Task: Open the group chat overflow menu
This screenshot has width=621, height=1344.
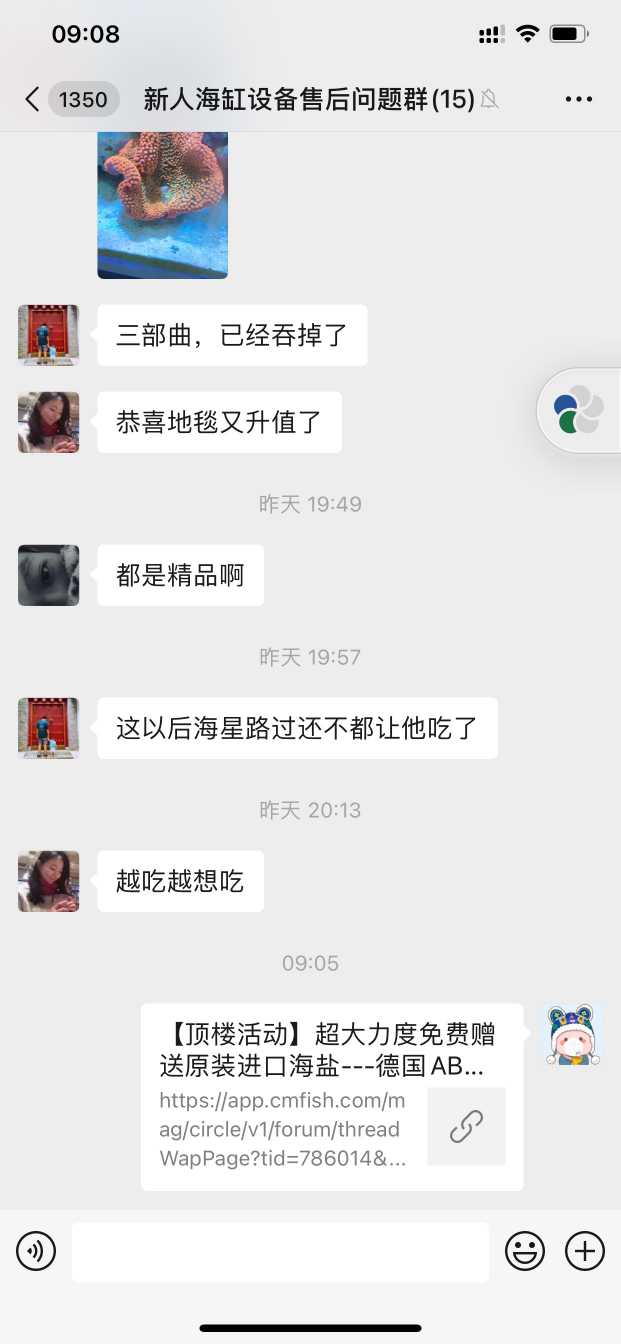Action: pos(579,99)
